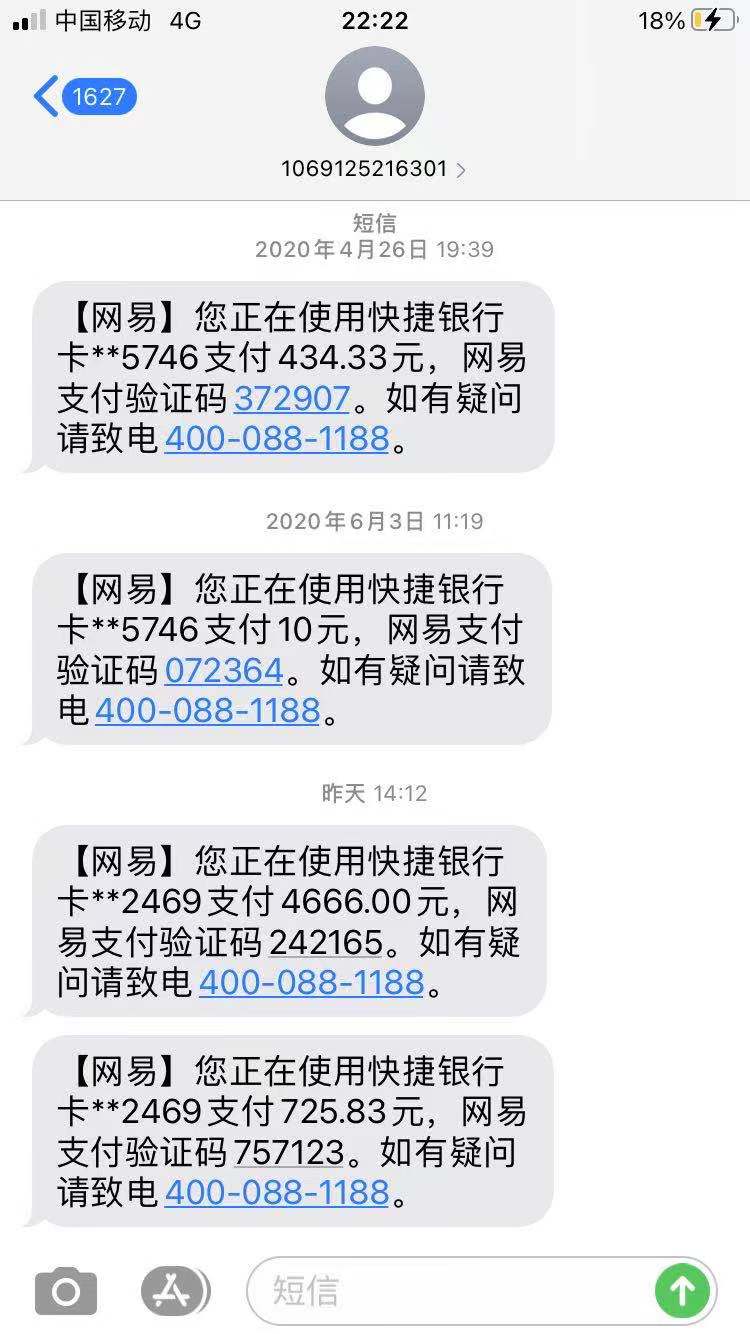Viewport: 750px width, 1334px height.
Task: Open the camera to attach a photo
Action: 66,1291
